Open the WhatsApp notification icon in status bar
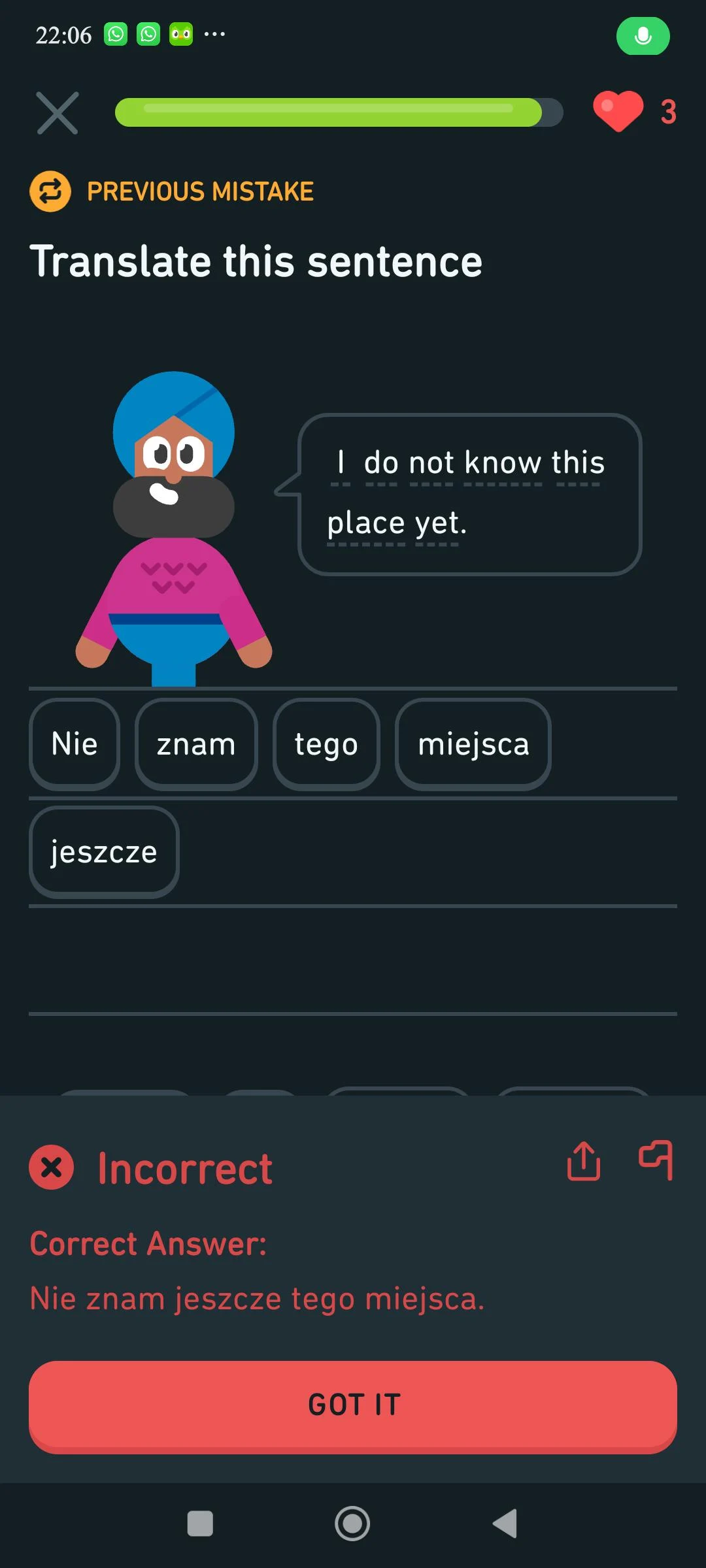706x1568 pixels. tap(116, 35)
